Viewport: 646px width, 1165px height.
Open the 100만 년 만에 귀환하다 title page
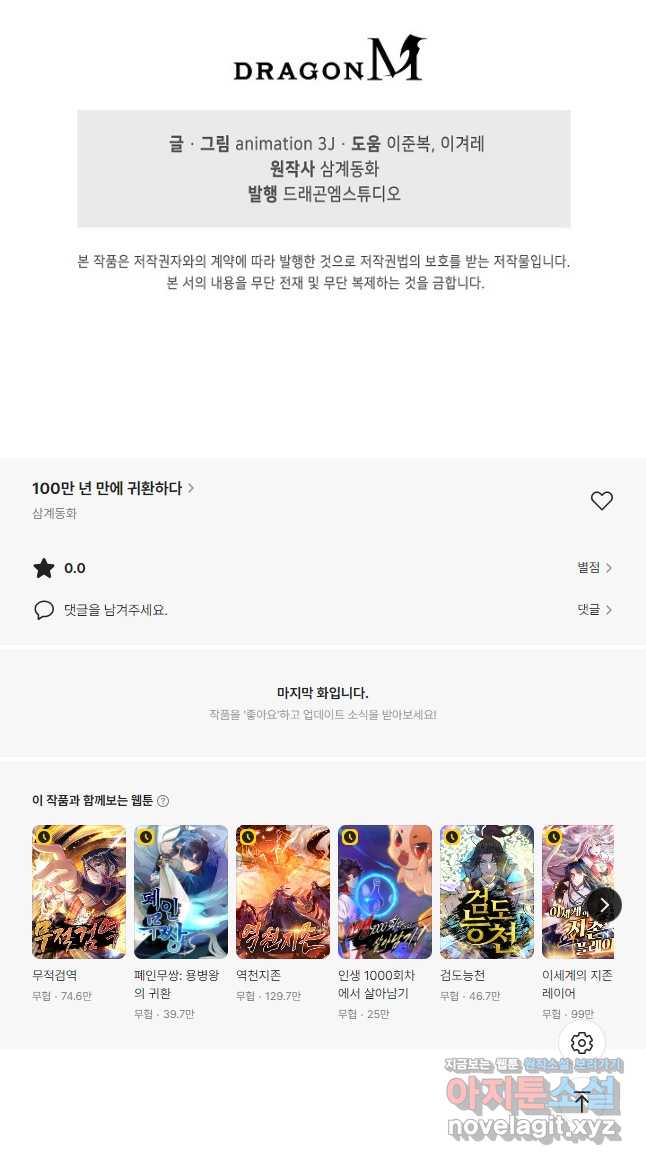(113, 488)
